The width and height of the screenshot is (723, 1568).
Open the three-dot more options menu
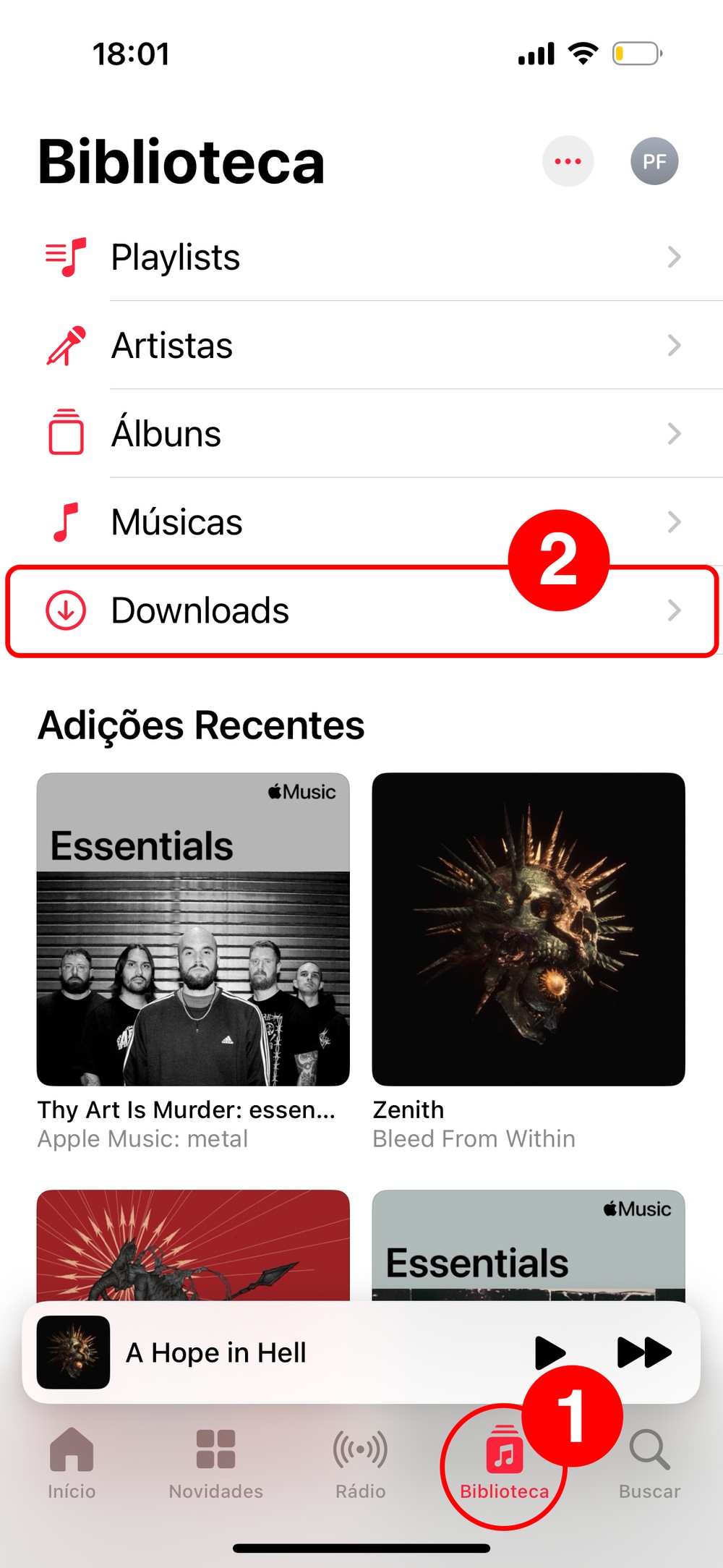click(x=568, y=161)
